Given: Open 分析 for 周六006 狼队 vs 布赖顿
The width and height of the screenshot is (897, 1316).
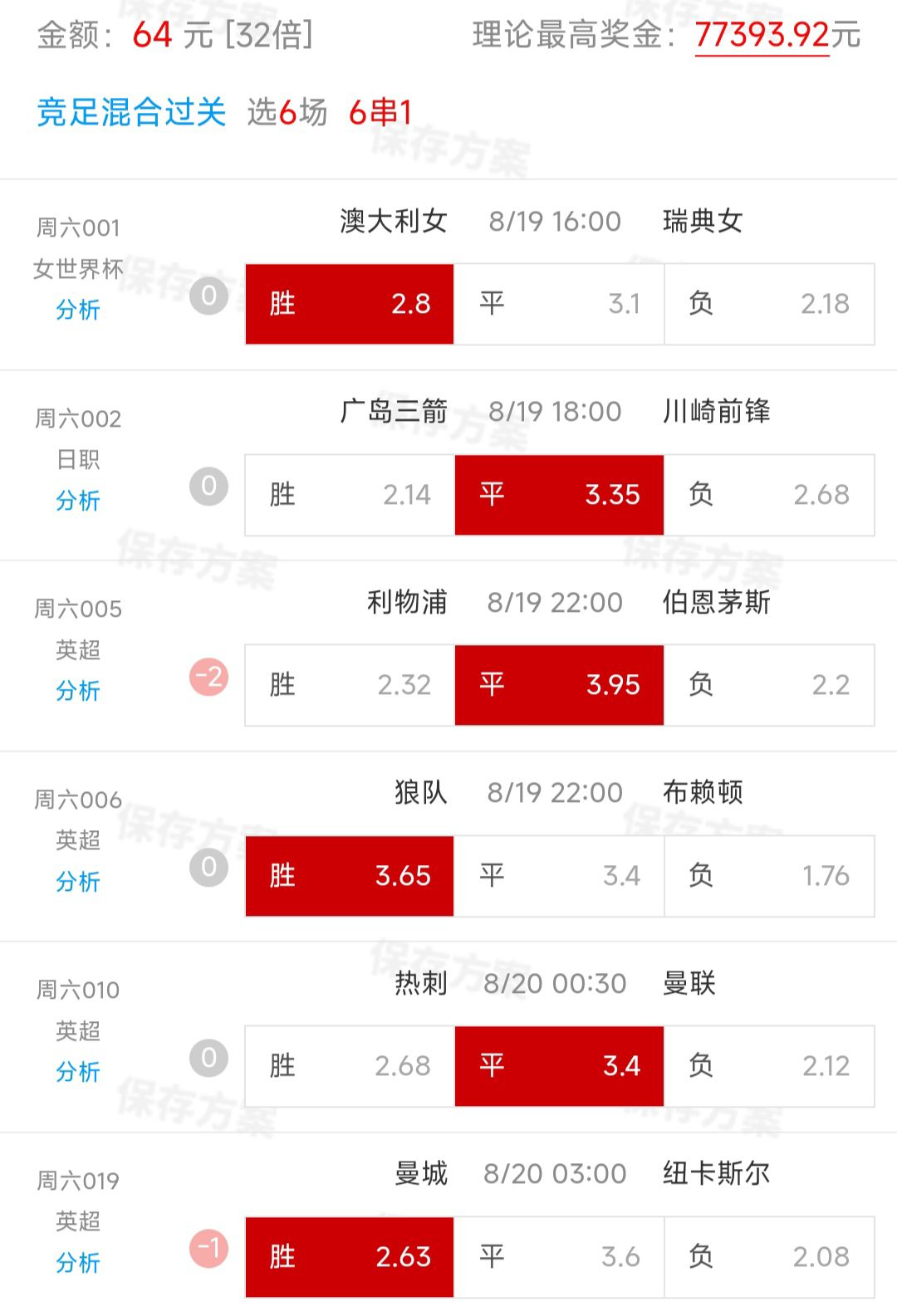Looking at the screenshot, I should click(x=77, y=882).
